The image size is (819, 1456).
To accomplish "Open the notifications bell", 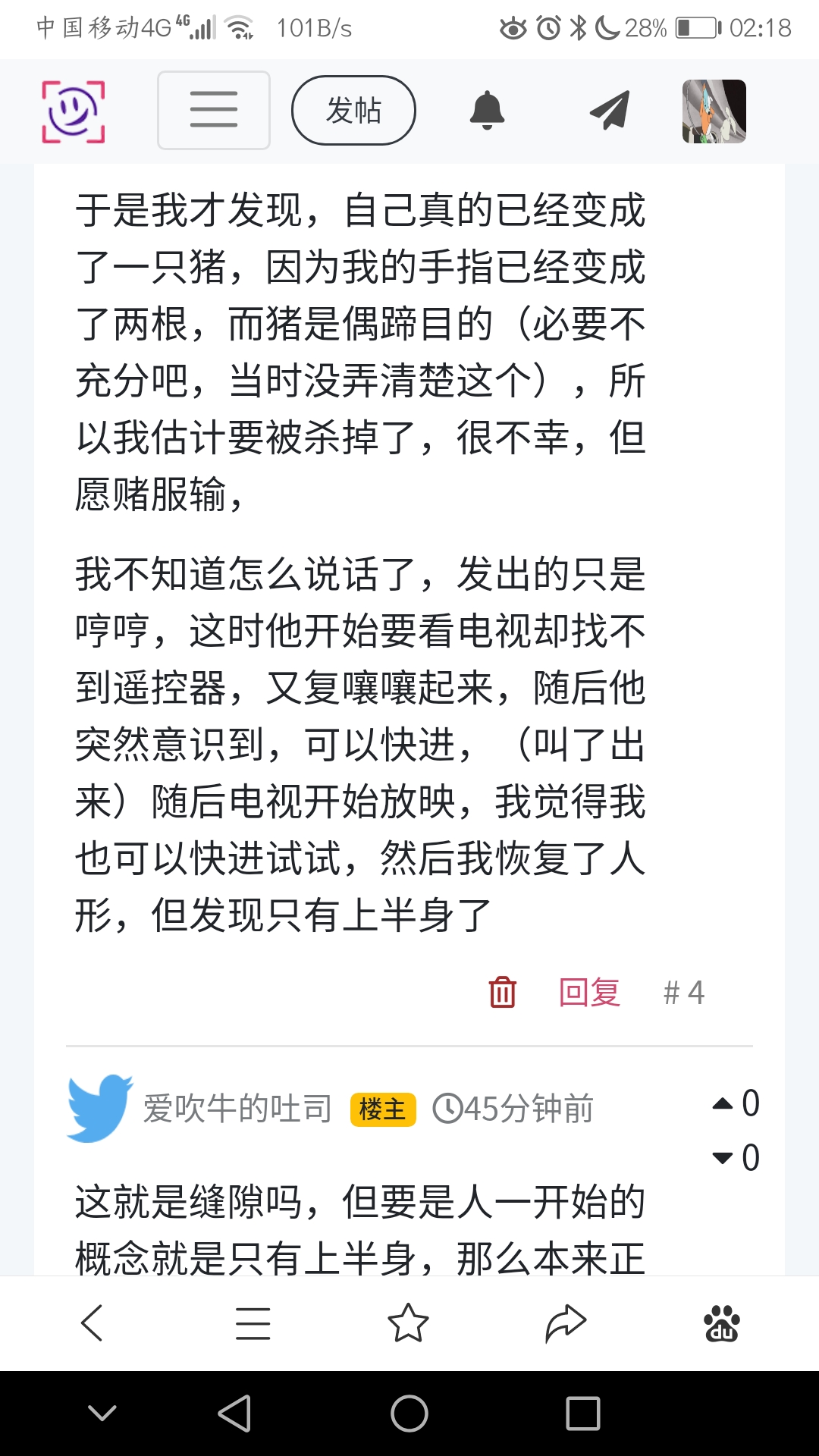I will [x=488, y=111].
